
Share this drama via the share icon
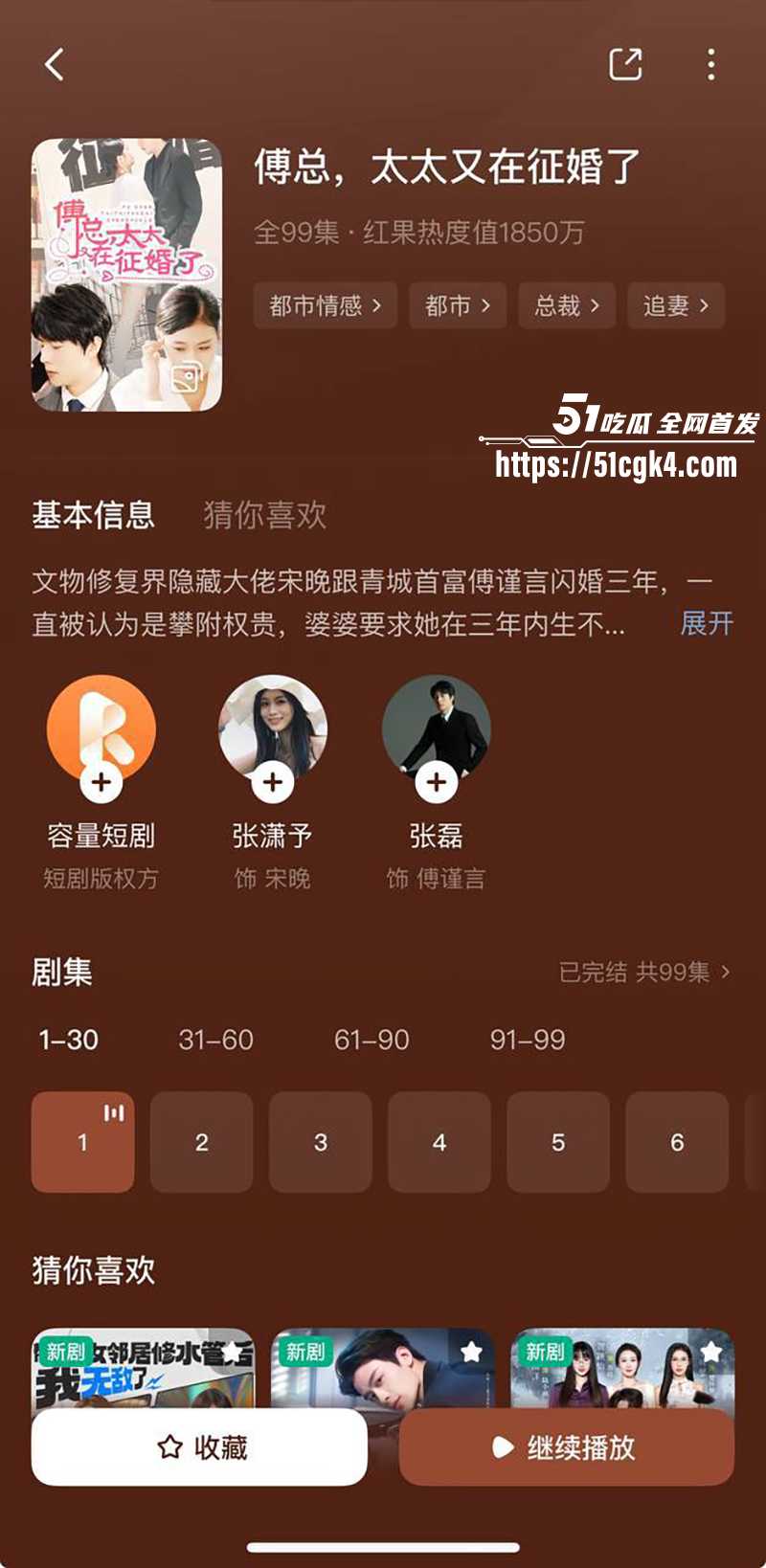click(x=625, y=65)
